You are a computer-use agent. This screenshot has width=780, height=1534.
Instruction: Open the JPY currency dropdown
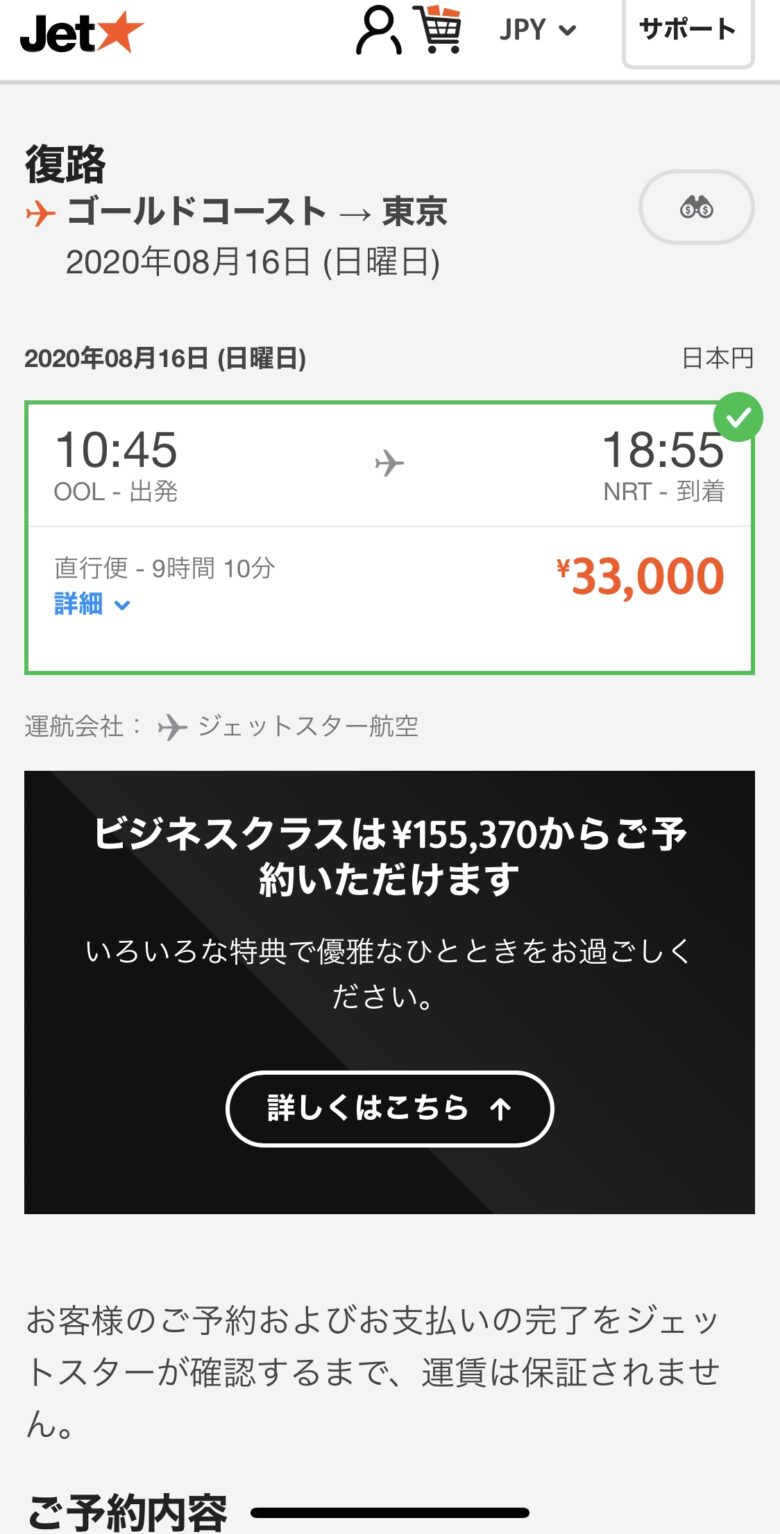[538, 30]
